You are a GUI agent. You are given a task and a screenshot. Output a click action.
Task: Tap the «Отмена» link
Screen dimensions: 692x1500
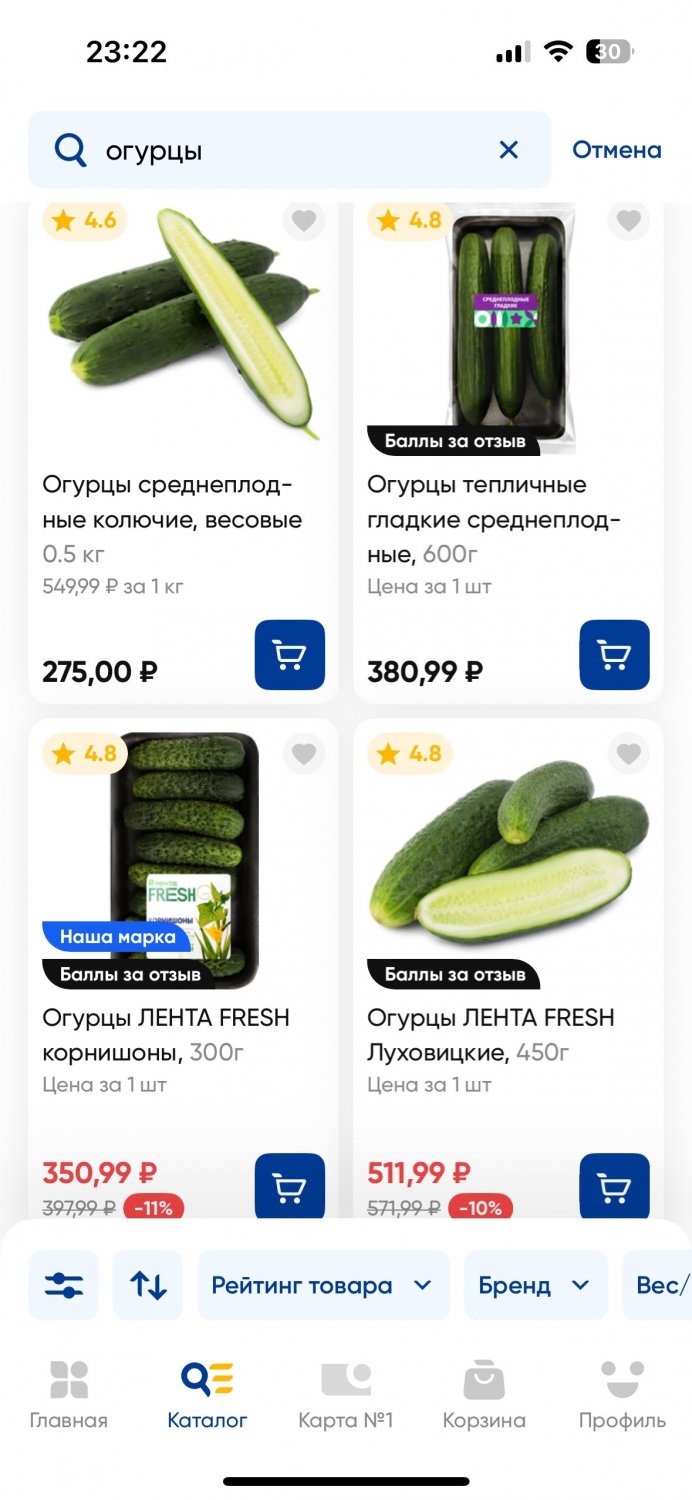[x=616, y=150]
